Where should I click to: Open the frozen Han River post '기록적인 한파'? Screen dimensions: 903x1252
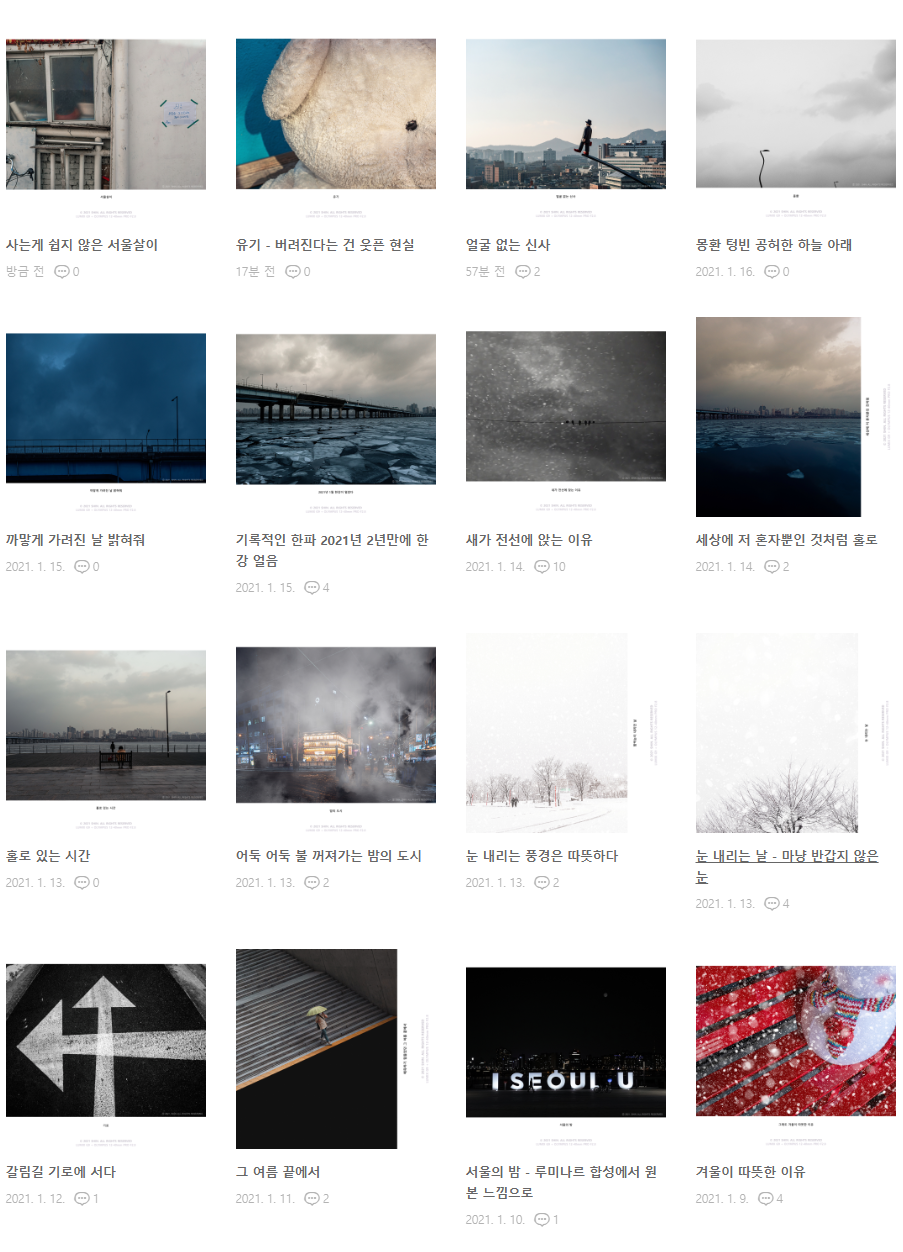332,540
